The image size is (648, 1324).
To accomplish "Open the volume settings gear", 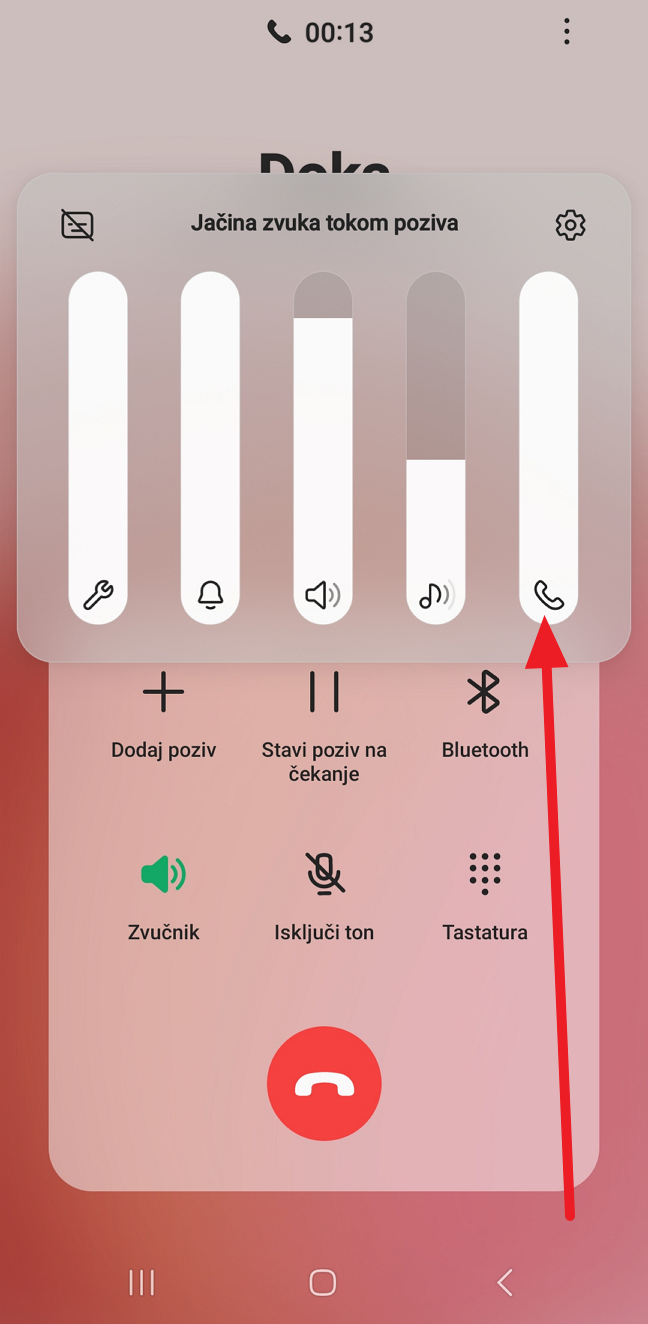I will tap(570, 225).
